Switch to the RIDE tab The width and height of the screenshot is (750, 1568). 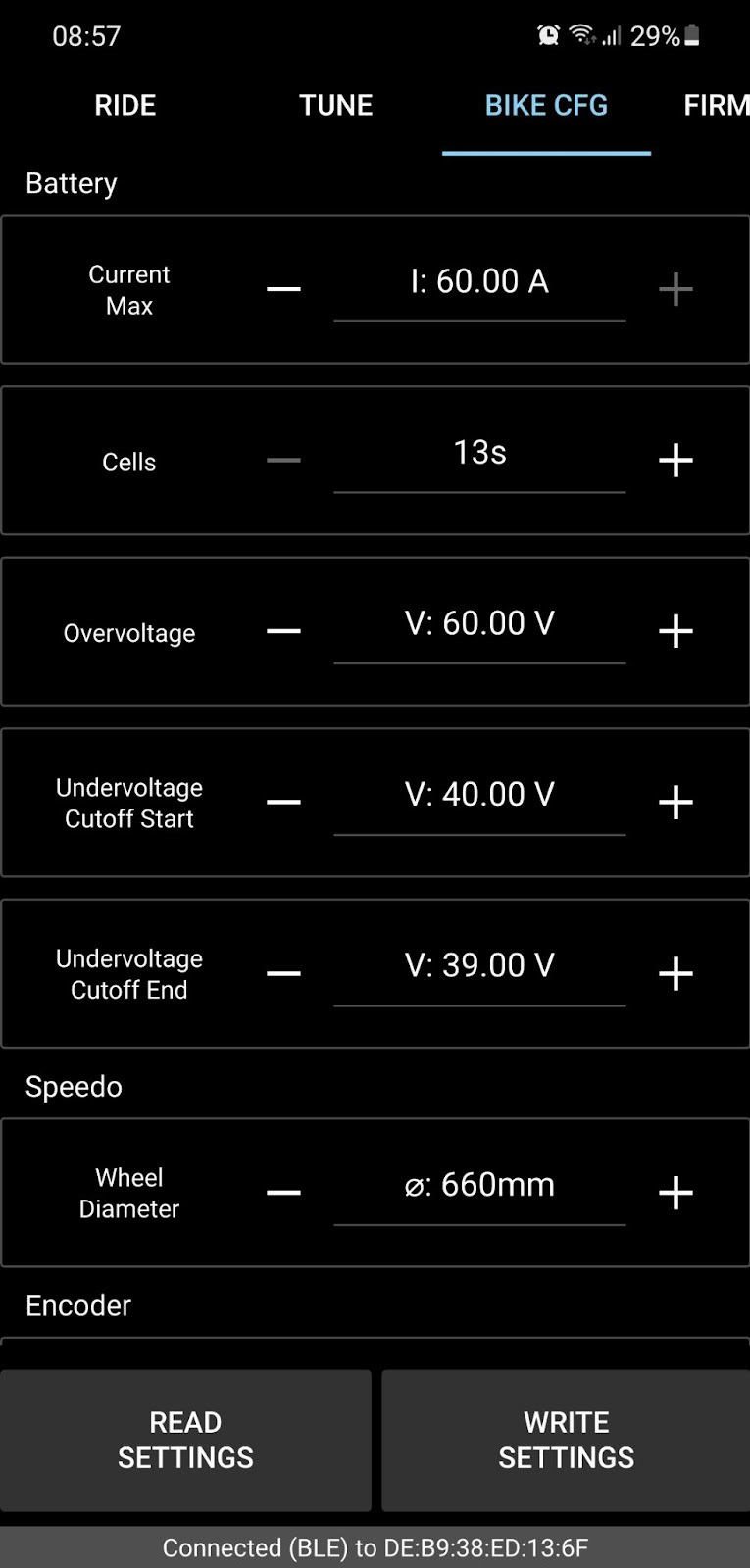(x=125, y=106)
